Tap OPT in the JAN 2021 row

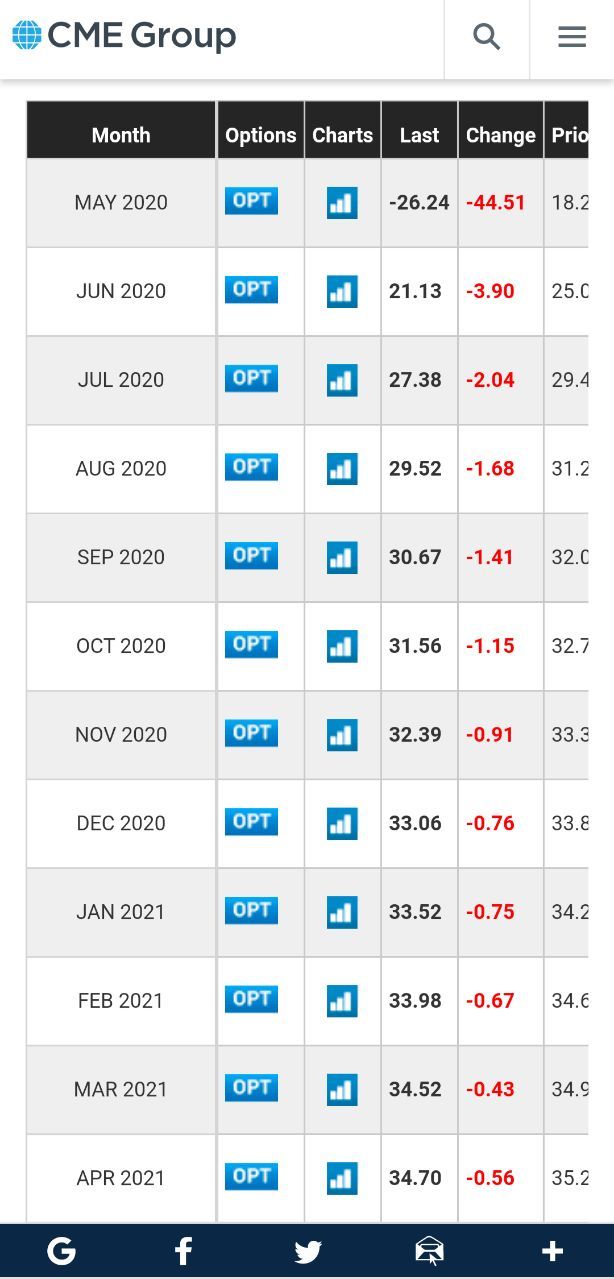coord(251,910)
